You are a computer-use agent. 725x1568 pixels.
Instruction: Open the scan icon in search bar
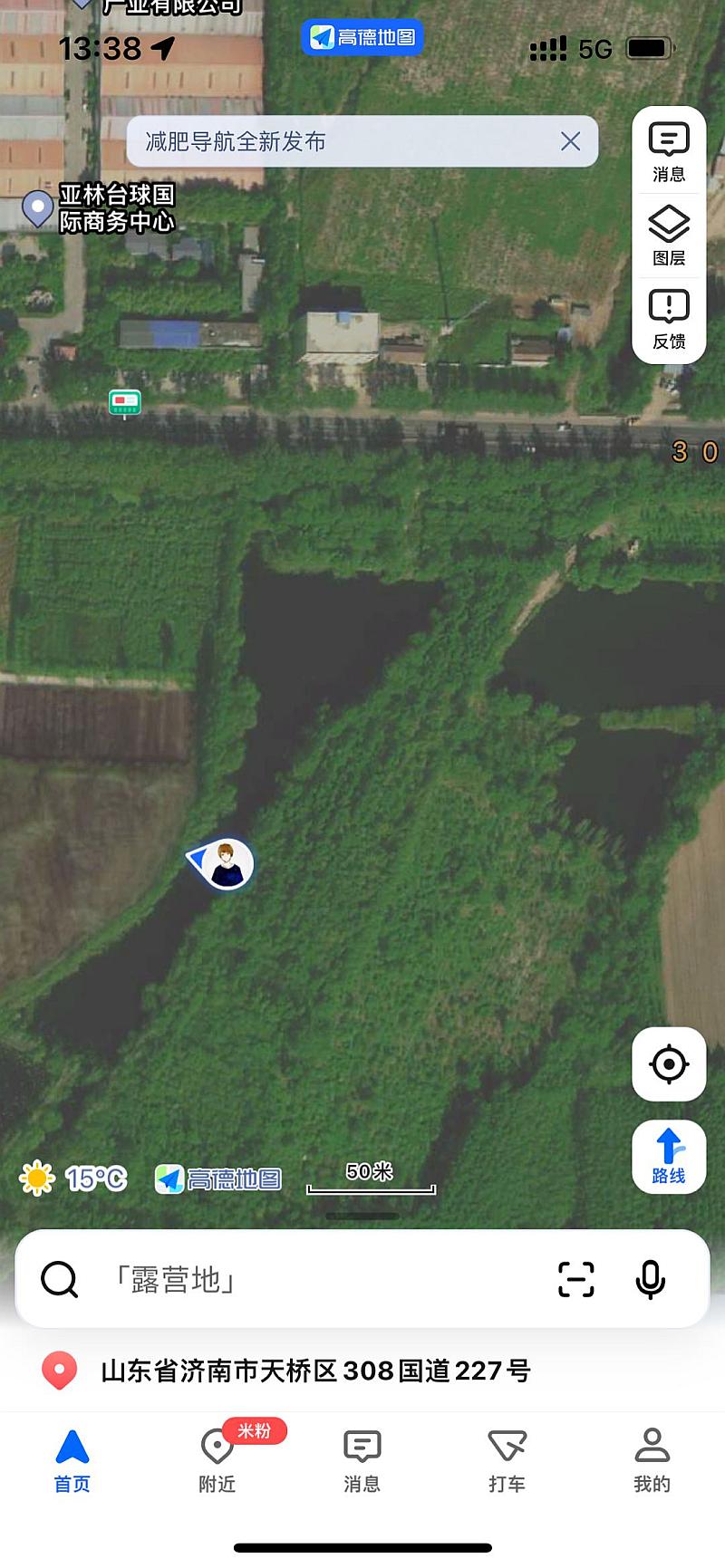[575, 1279]
